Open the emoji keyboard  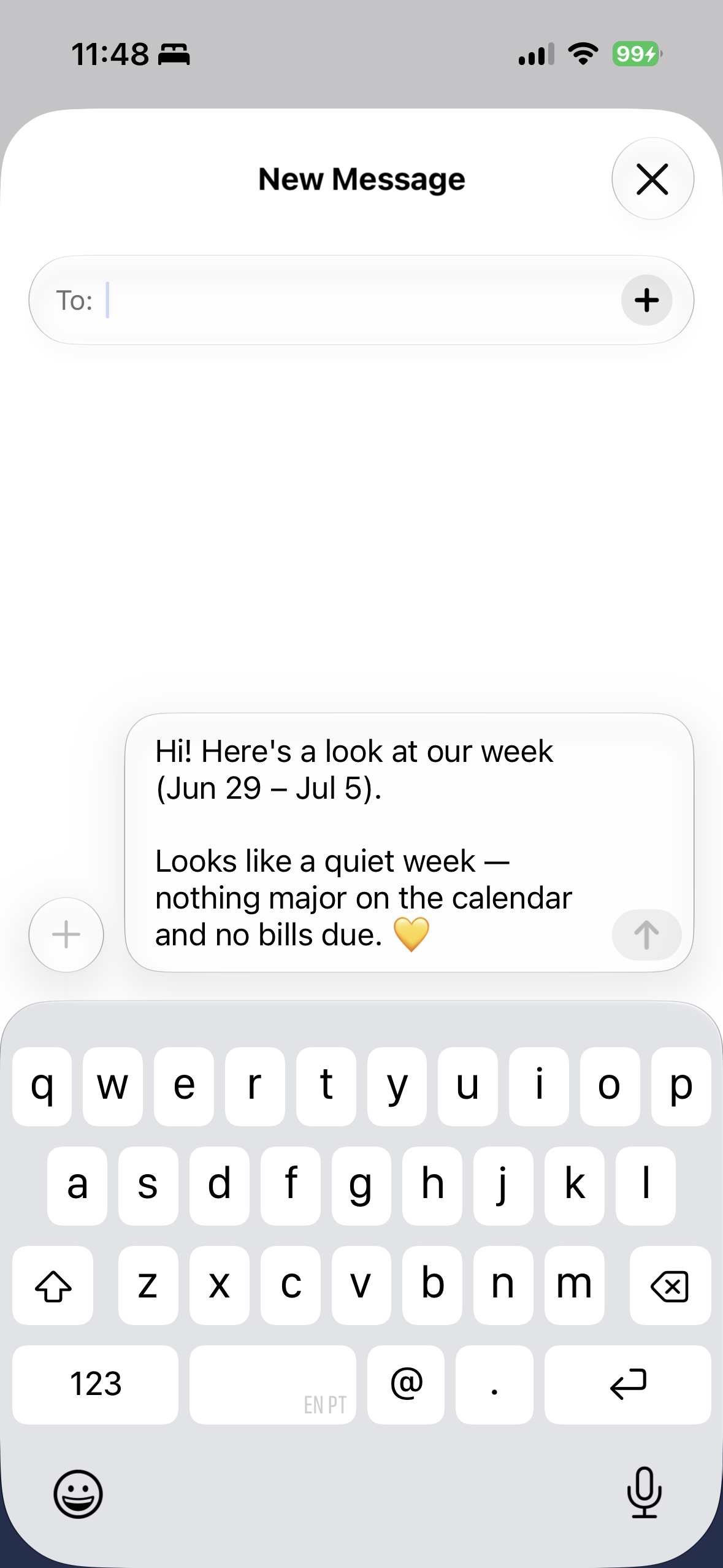tap(78, 1494)
